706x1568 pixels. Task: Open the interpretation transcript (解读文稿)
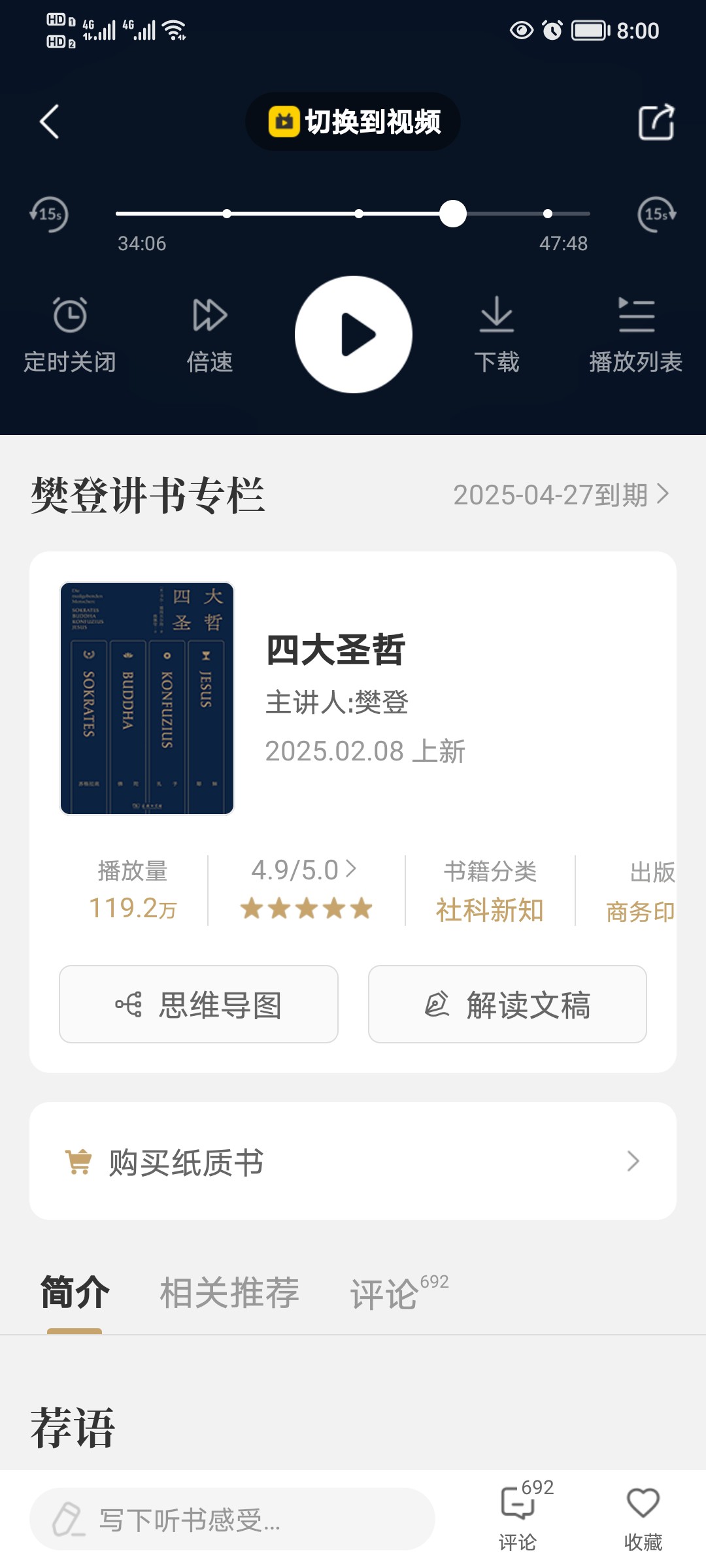point(507,1004)
